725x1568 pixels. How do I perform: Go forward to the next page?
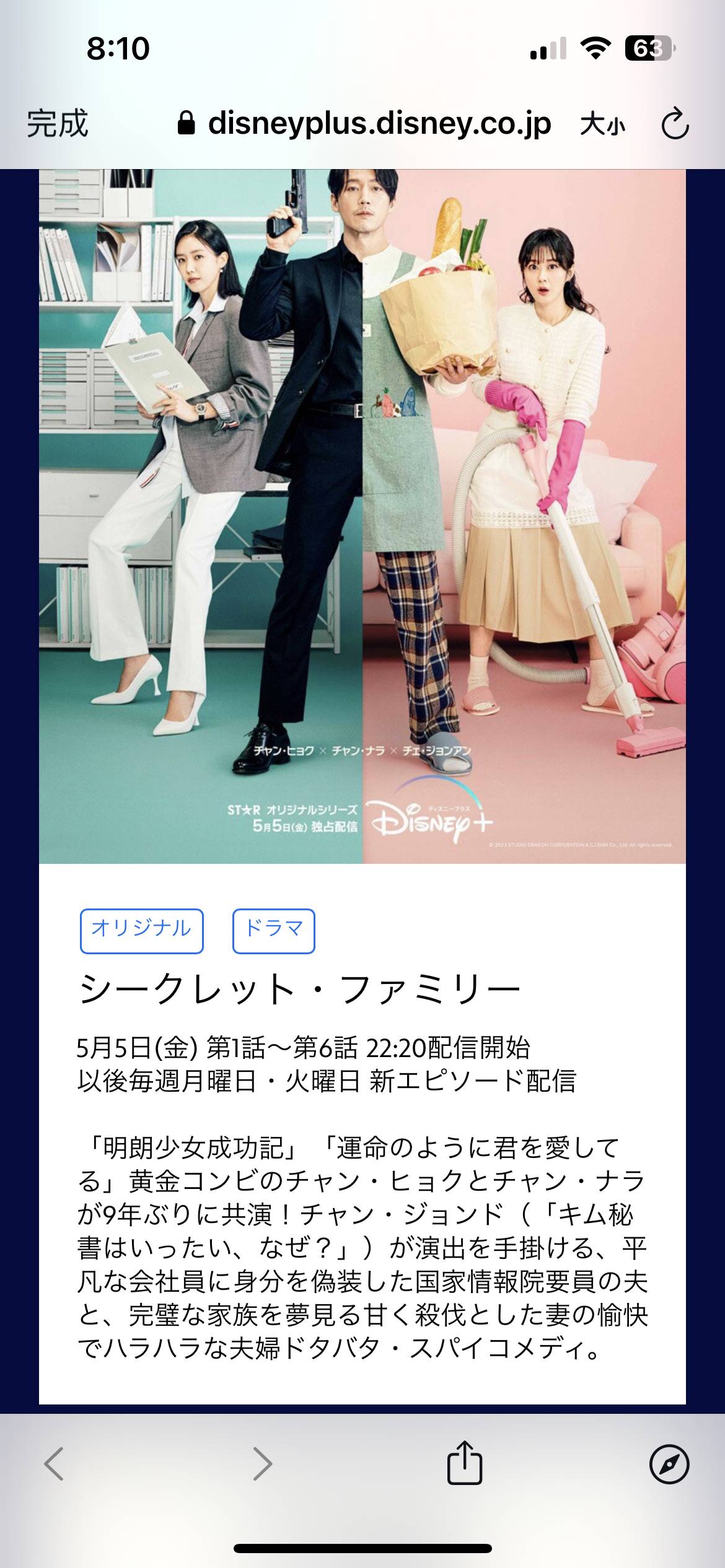coord(263,1465)
